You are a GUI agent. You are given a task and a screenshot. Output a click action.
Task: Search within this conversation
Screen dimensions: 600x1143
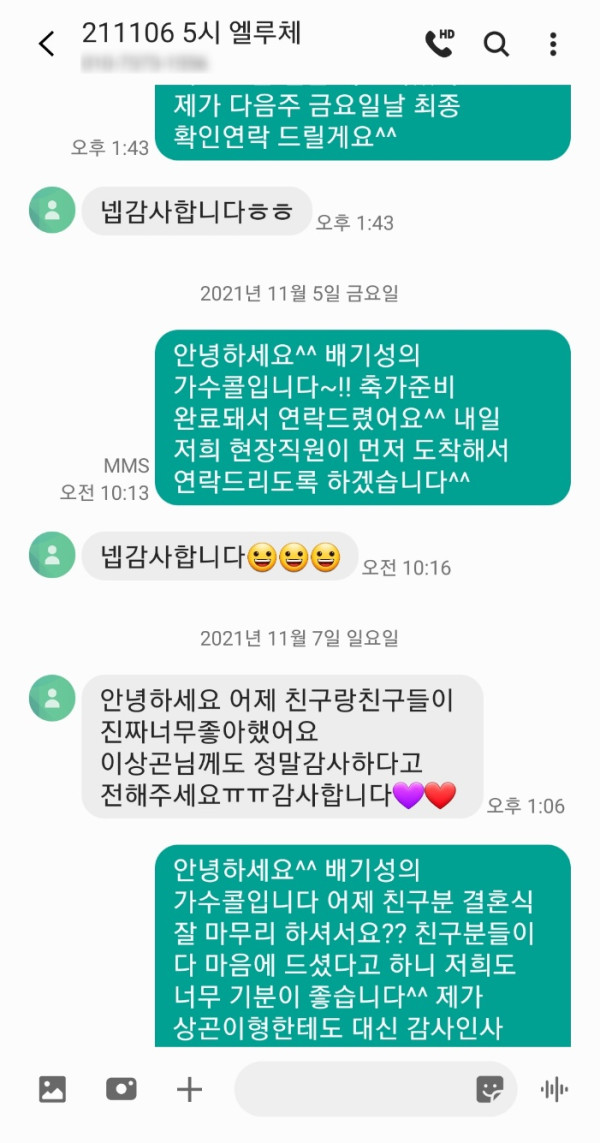pos(496,44)
